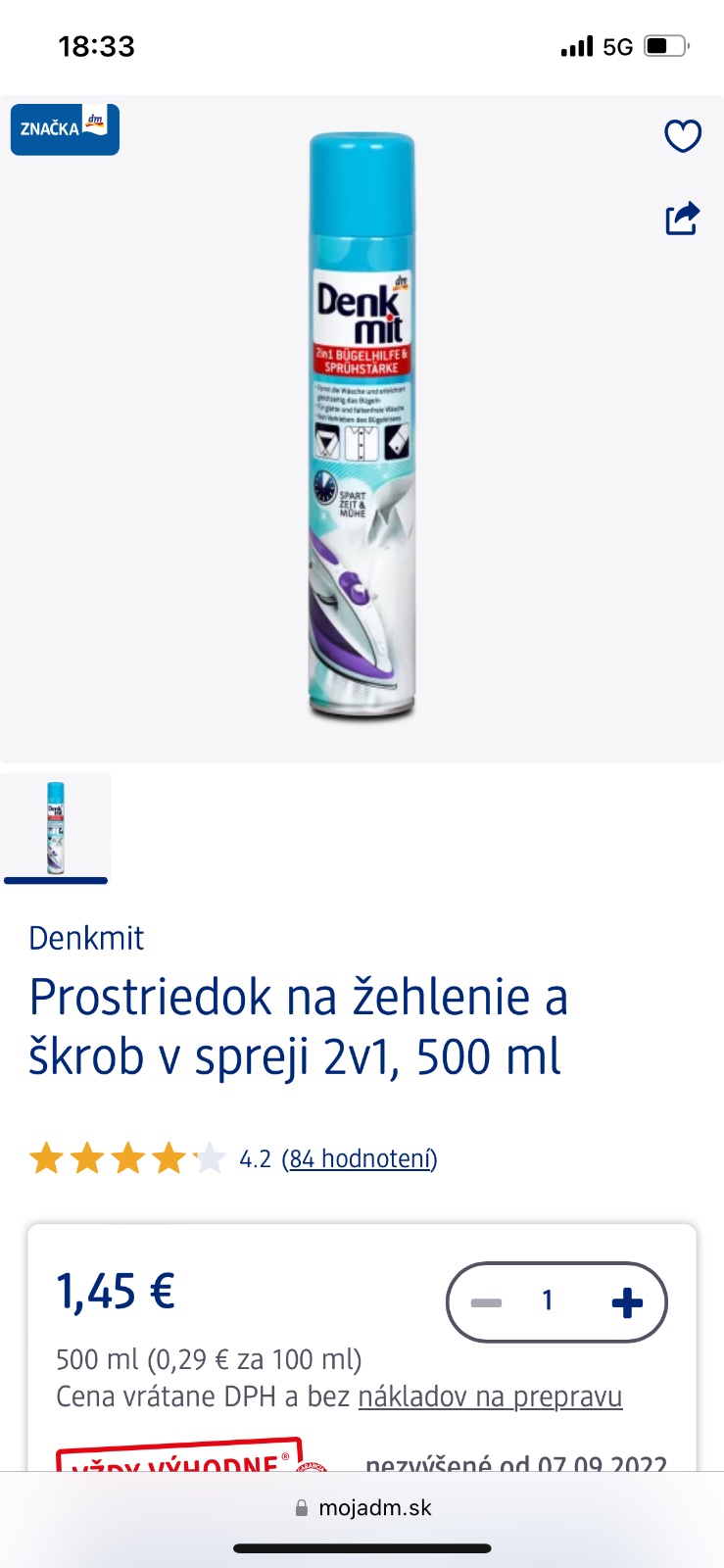This screenshot has width=724, height=1568.
Task: Open the 84 hodnotení reviews link
Action: point(360,1159)
